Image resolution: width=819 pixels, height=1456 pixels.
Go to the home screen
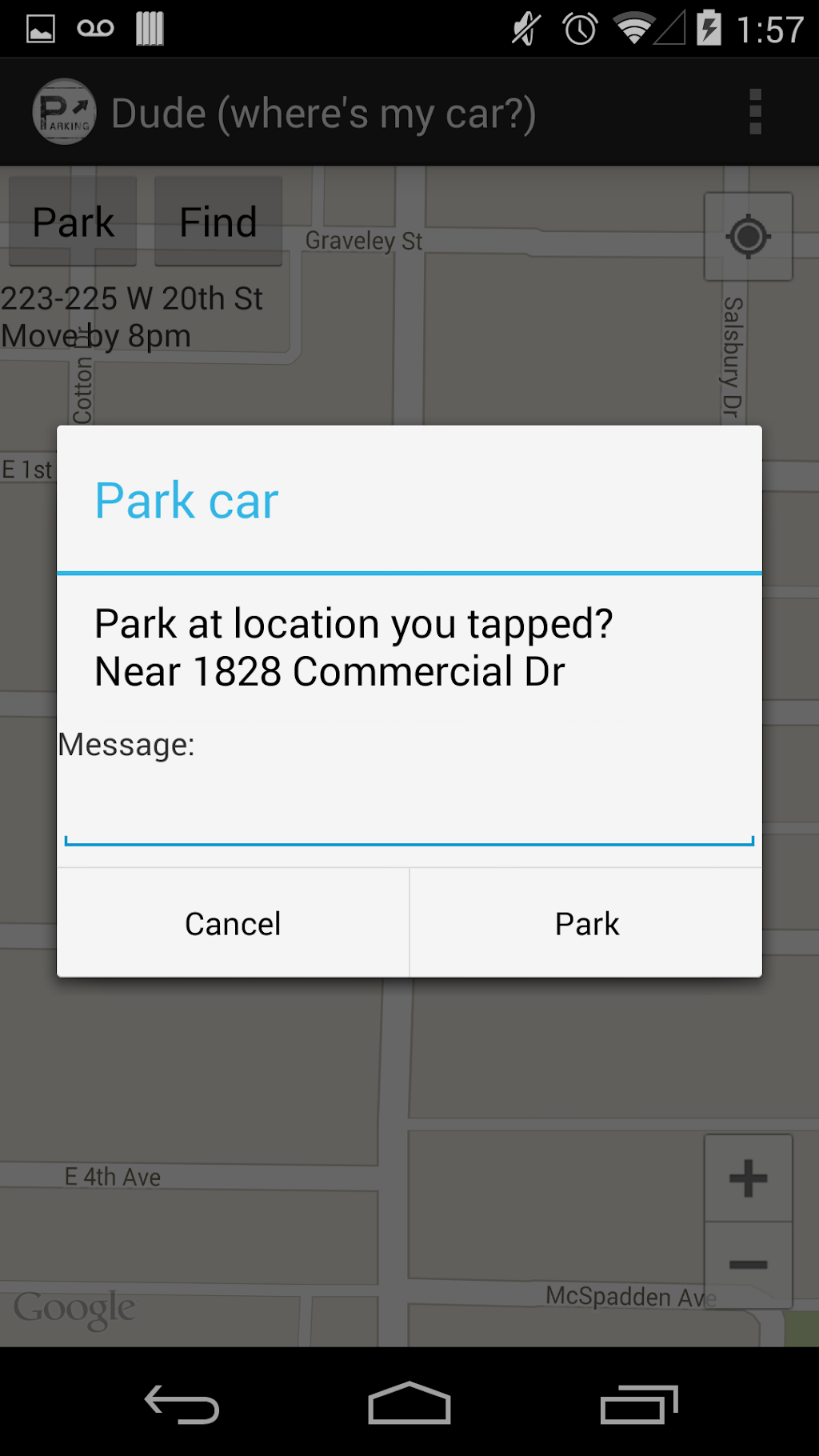(409, 1405)
